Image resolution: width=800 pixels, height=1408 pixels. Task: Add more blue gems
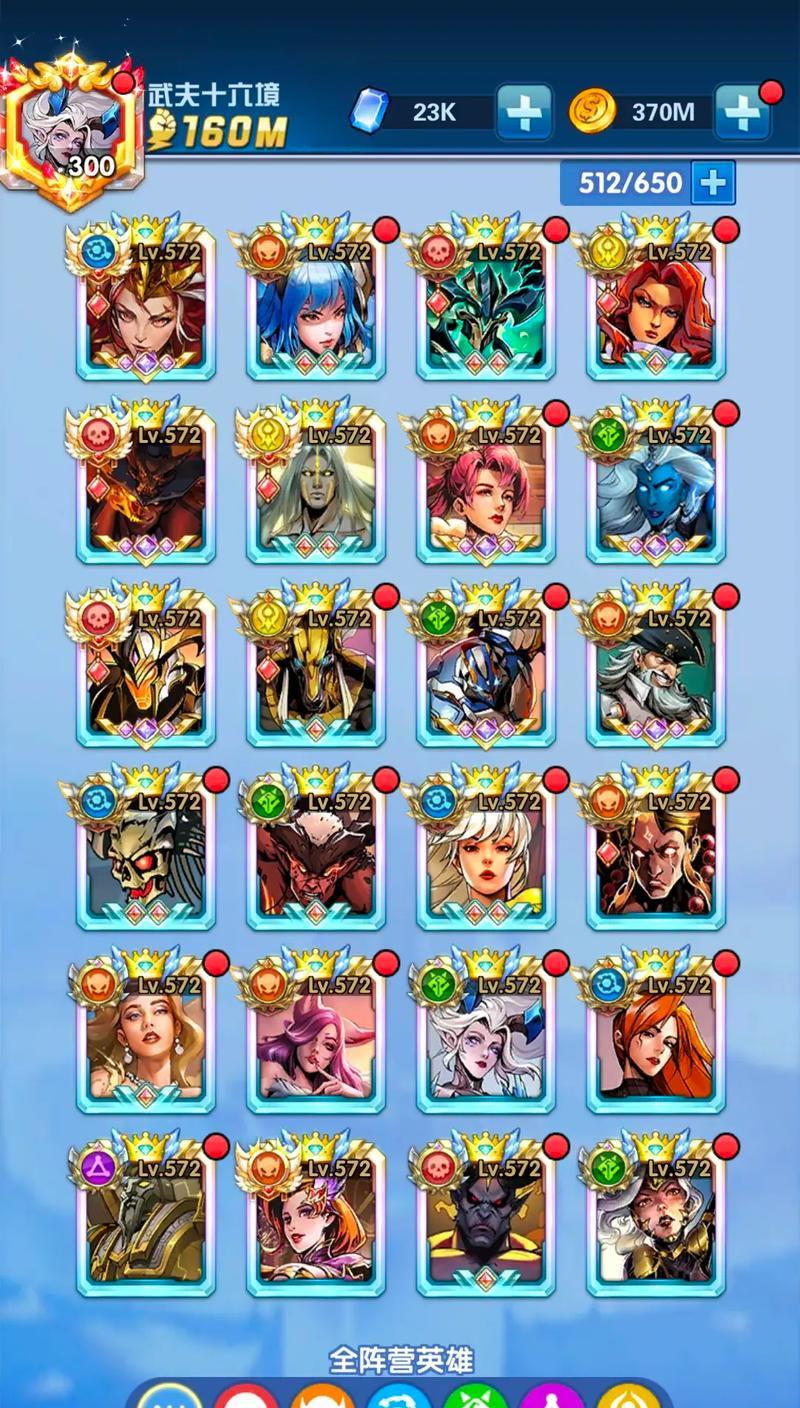coord(523,112)
